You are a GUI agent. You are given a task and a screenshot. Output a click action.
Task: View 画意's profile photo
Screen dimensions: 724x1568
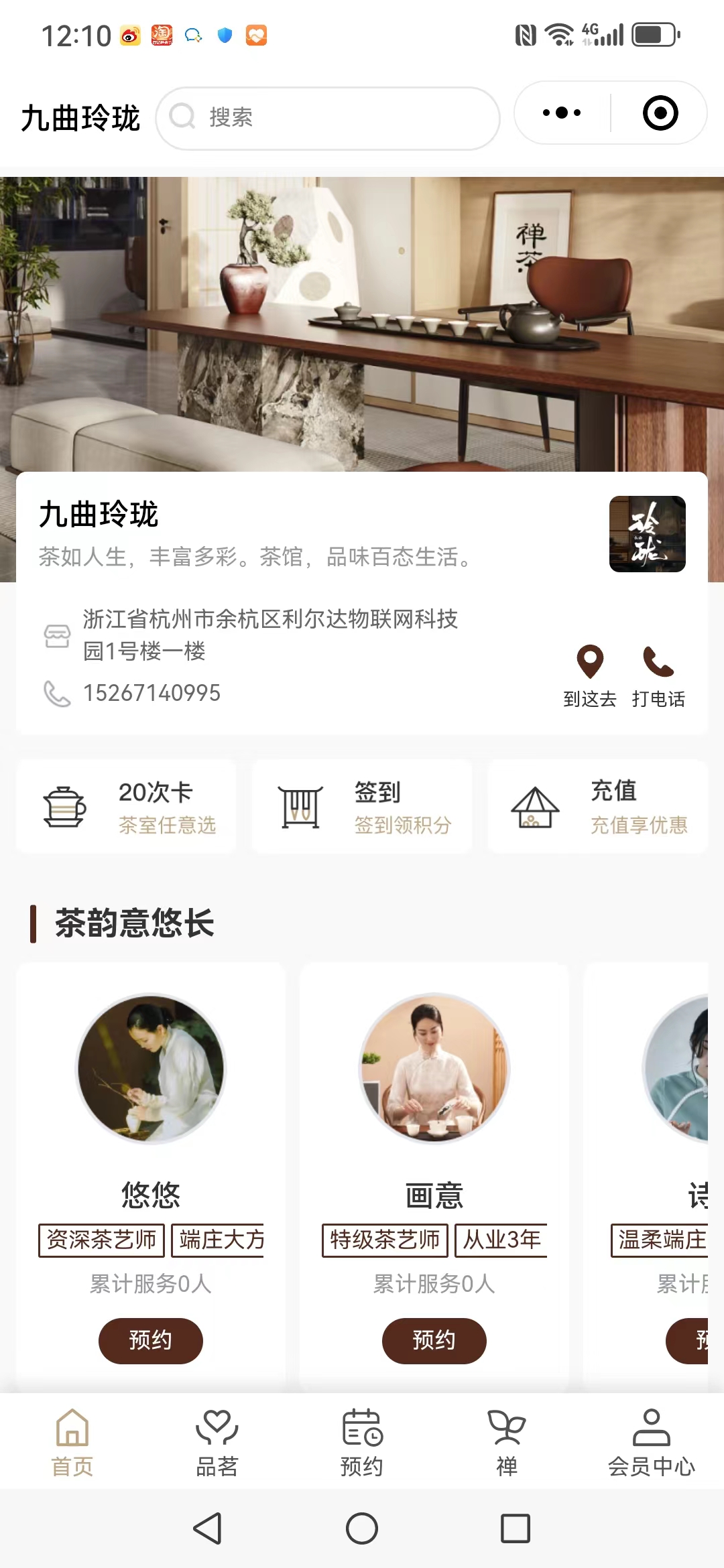(434, 1069)
